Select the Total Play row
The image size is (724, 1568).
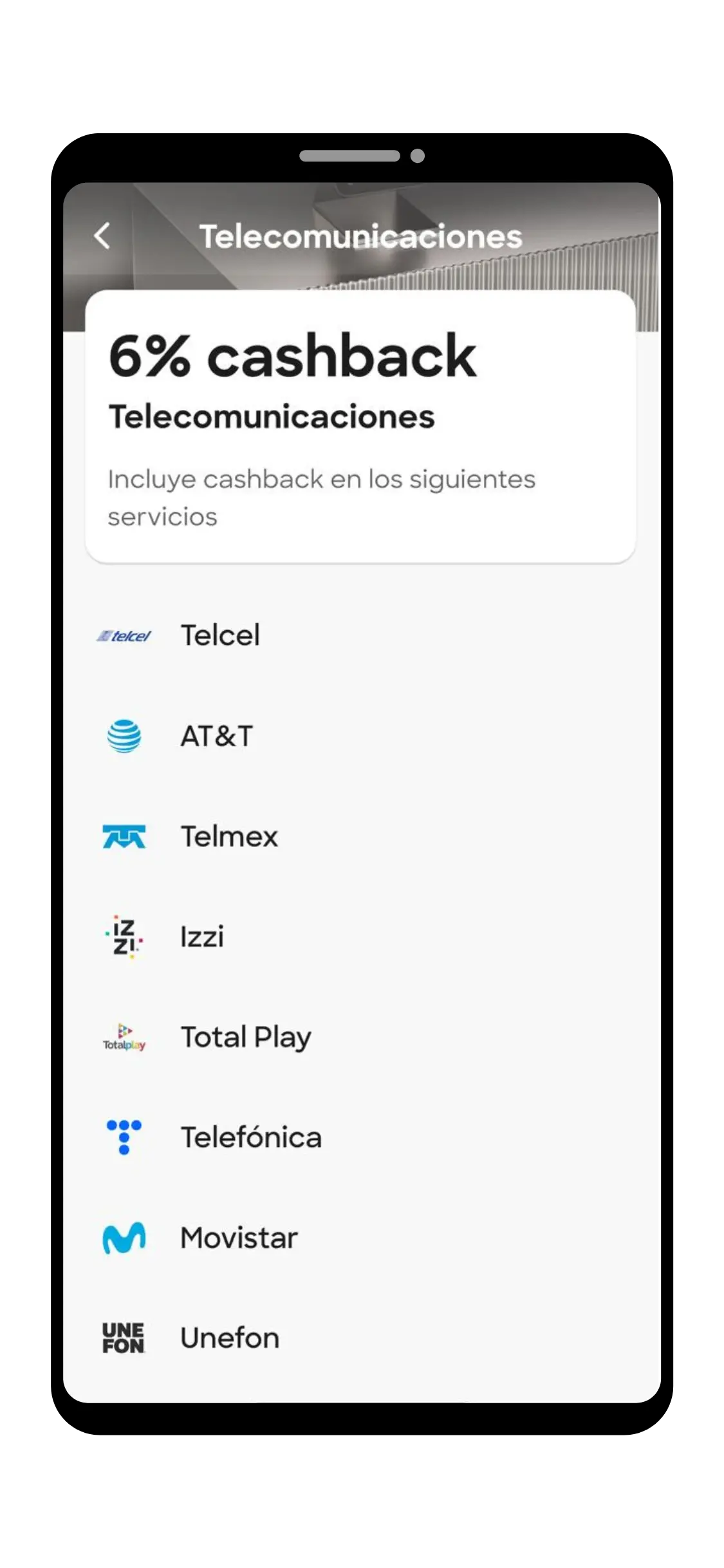[245, 1036]
